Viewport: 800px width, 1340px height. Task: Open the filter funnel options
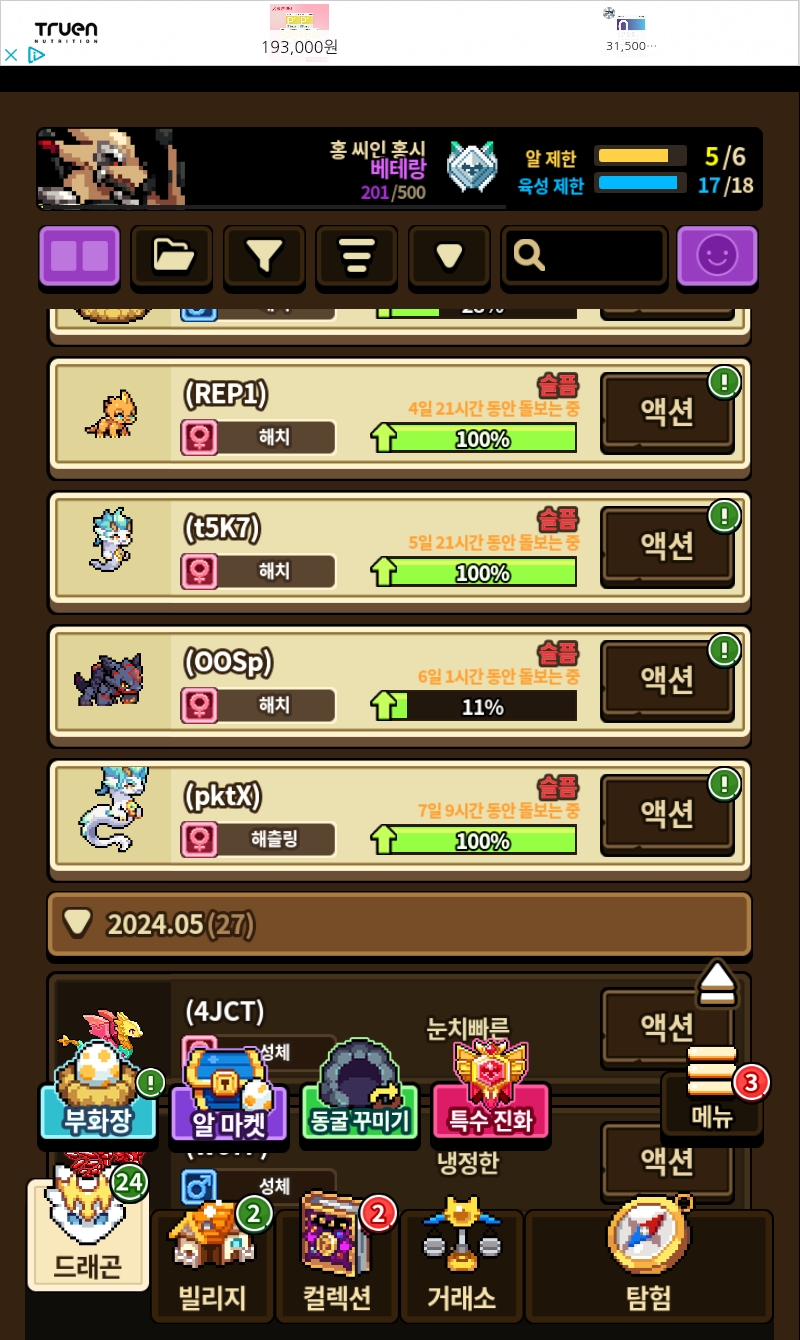263,256
